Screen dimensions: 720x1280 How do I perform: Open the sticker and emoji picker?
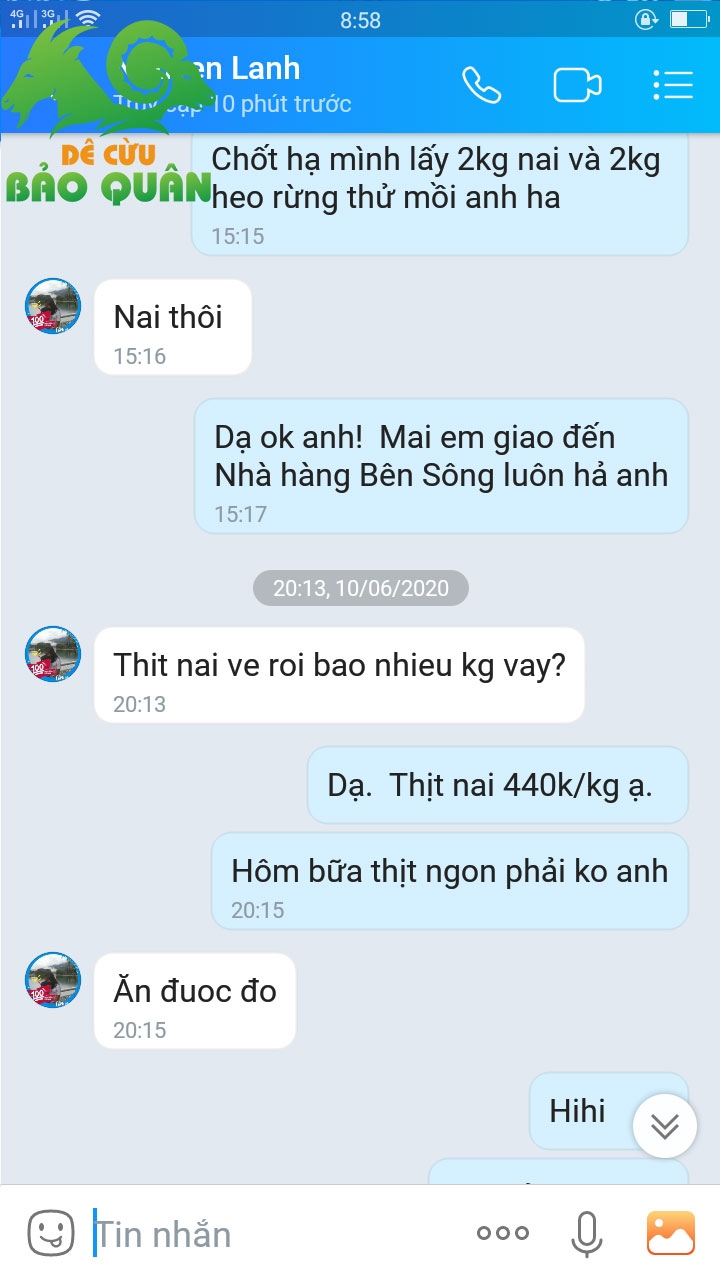coord(50,1233)
